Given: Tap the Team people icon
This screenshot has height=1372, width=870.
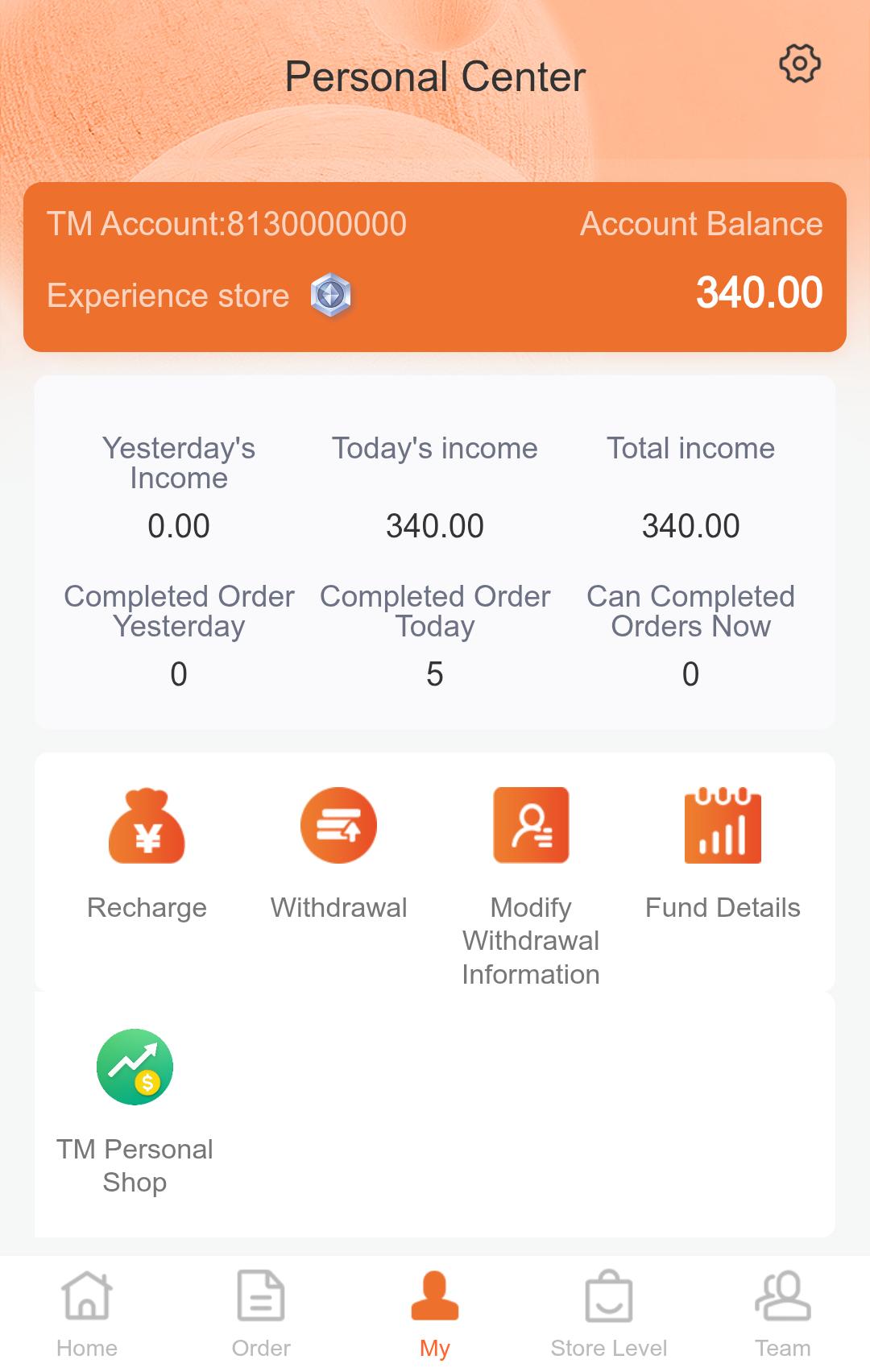Looking at the screenshot, I should [x=784, y=1296].
